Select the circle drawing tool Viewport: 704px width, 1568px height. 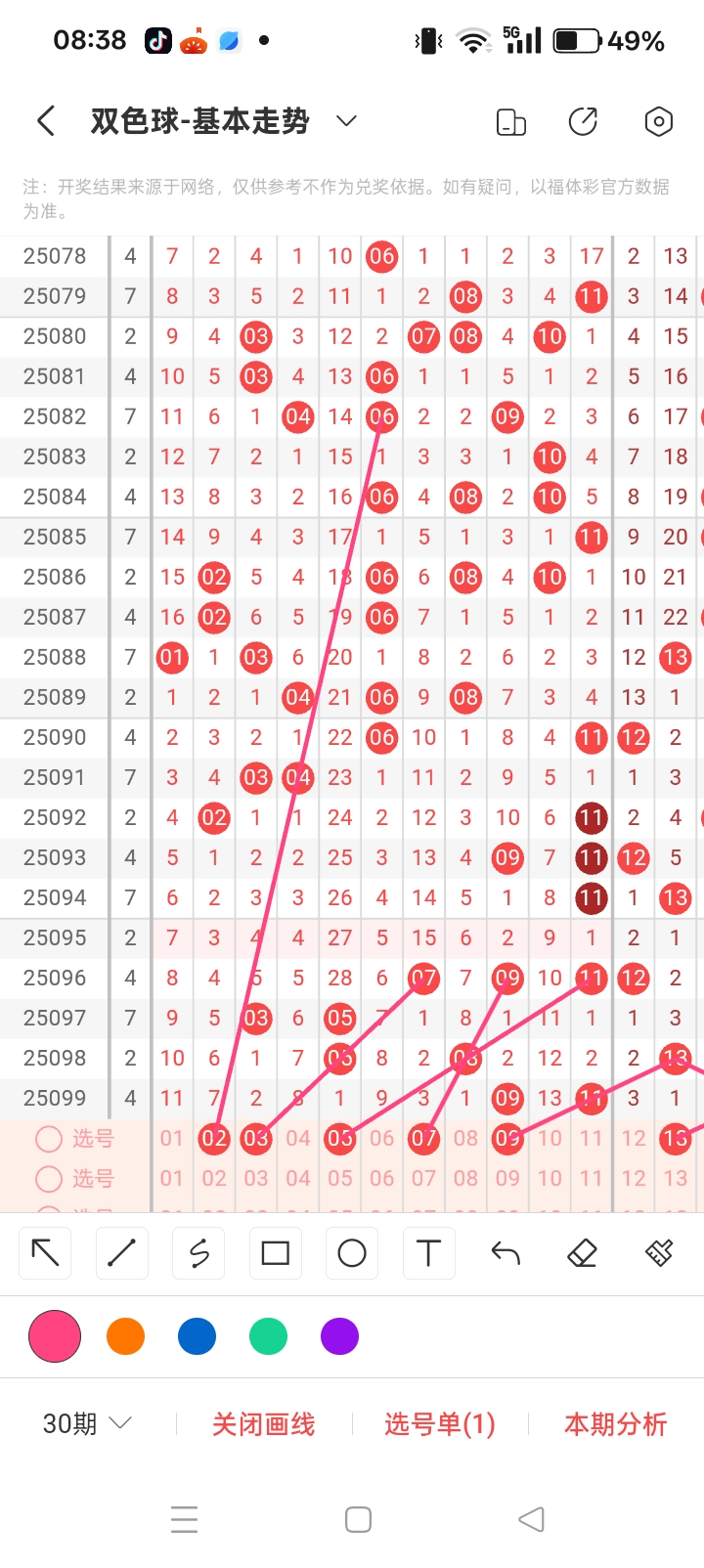(x=352, y=1252)
